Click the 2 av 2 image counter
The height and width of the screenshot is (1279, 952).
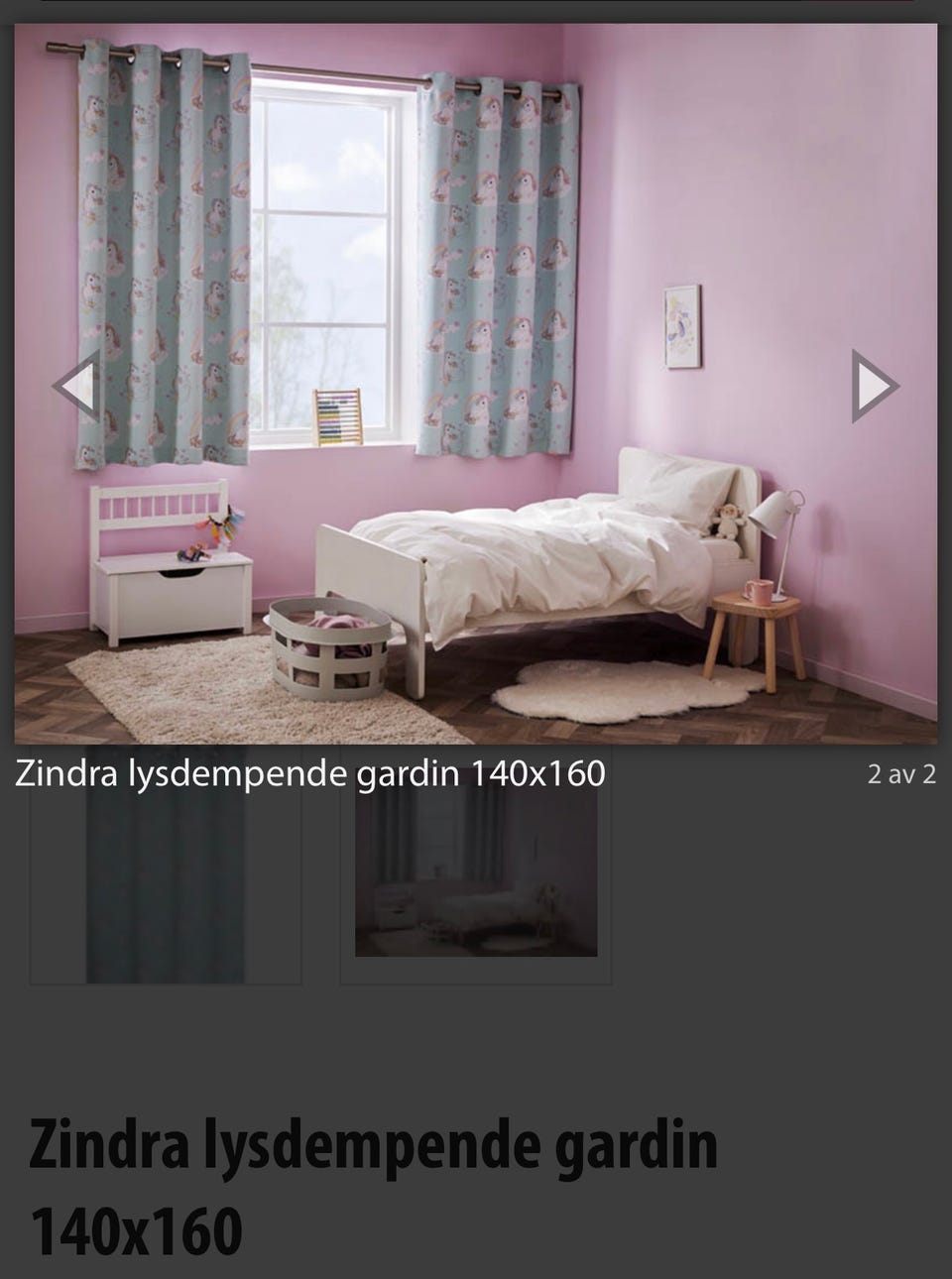coord(901,772)
